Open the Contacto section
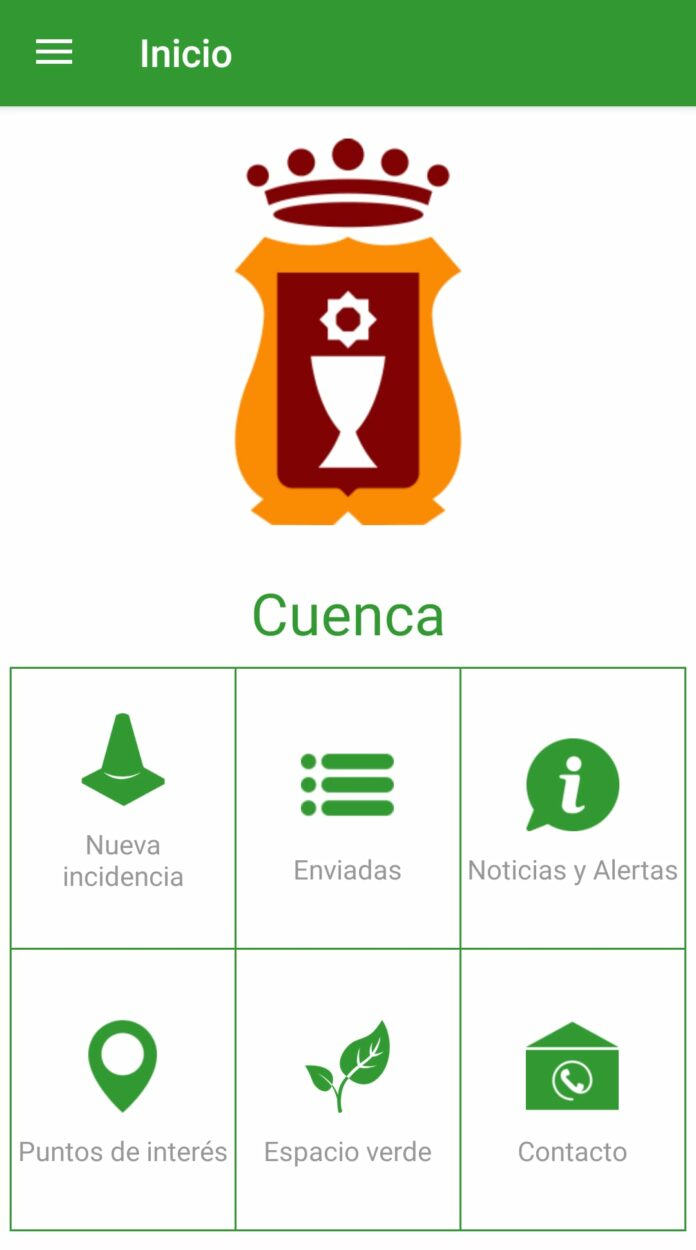Image resolution: width=696 pixels, height=1250 pixels. [573, 1089]
